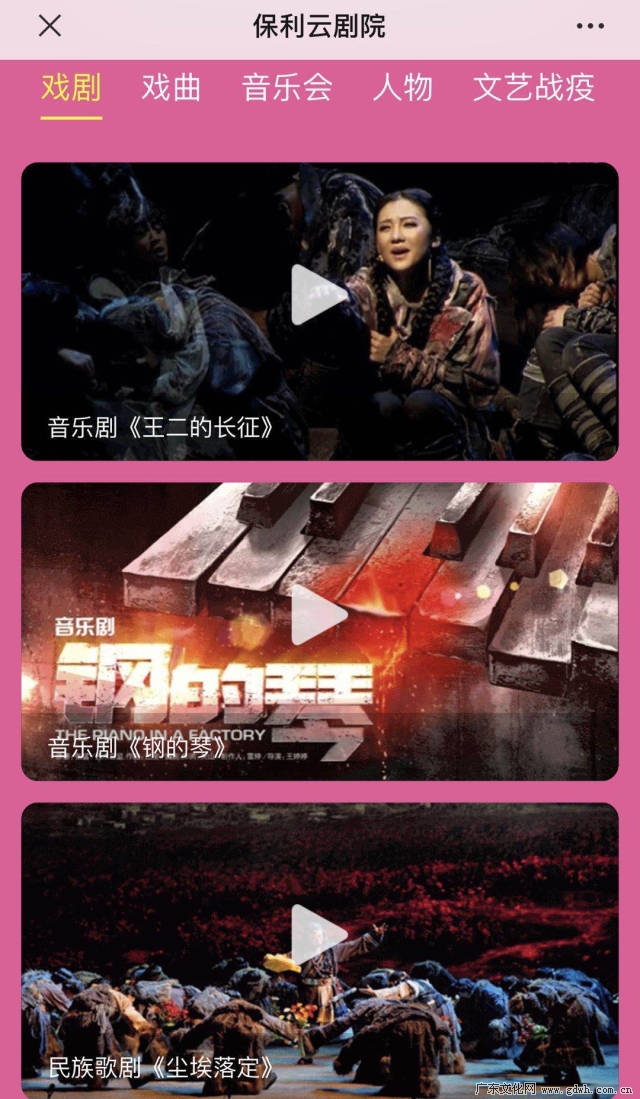This screenshot has height=1099, width=640.
Task: Play the musical 《王二的长征》 video
Action: [x=318, y=295]
